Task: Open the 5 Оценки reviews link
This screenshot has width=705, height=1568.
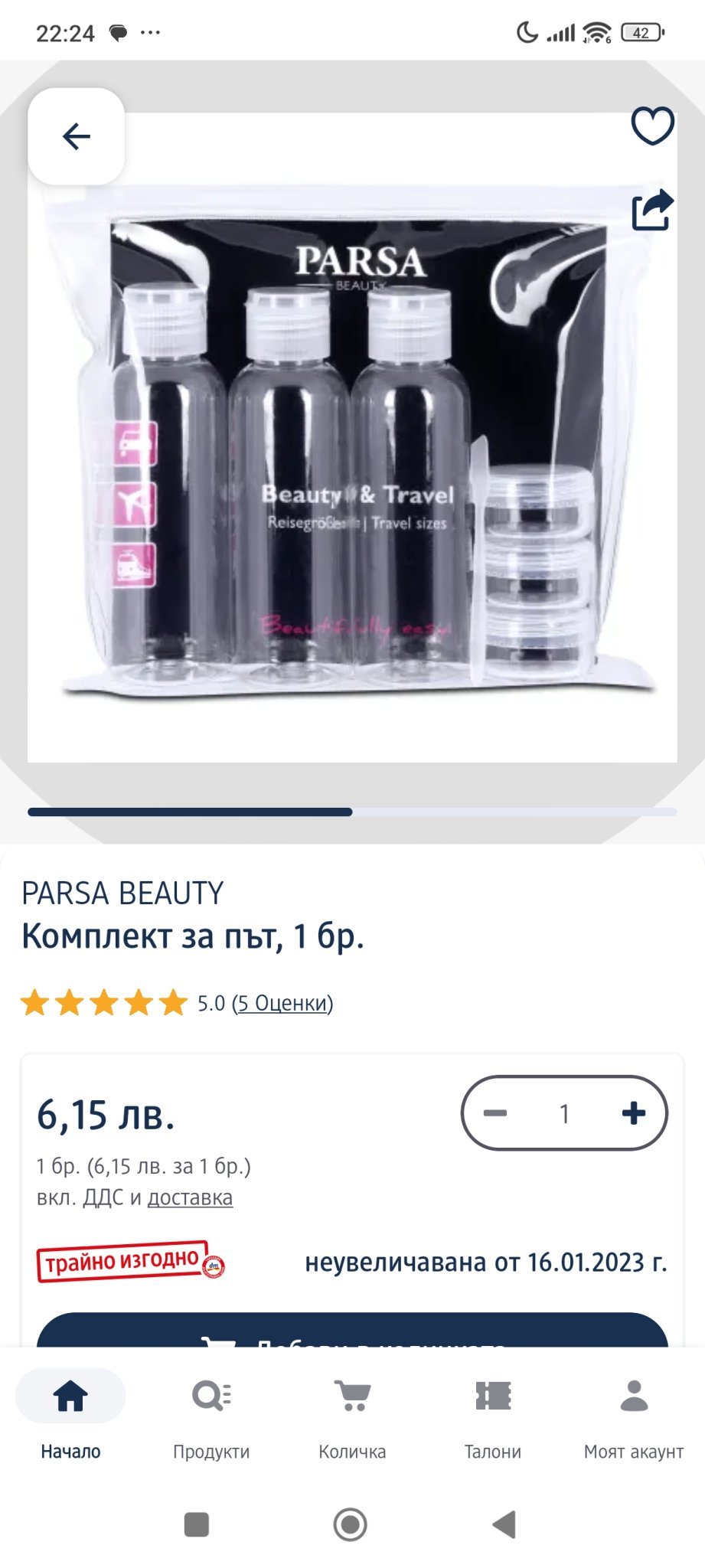Action: point(282,1003)
